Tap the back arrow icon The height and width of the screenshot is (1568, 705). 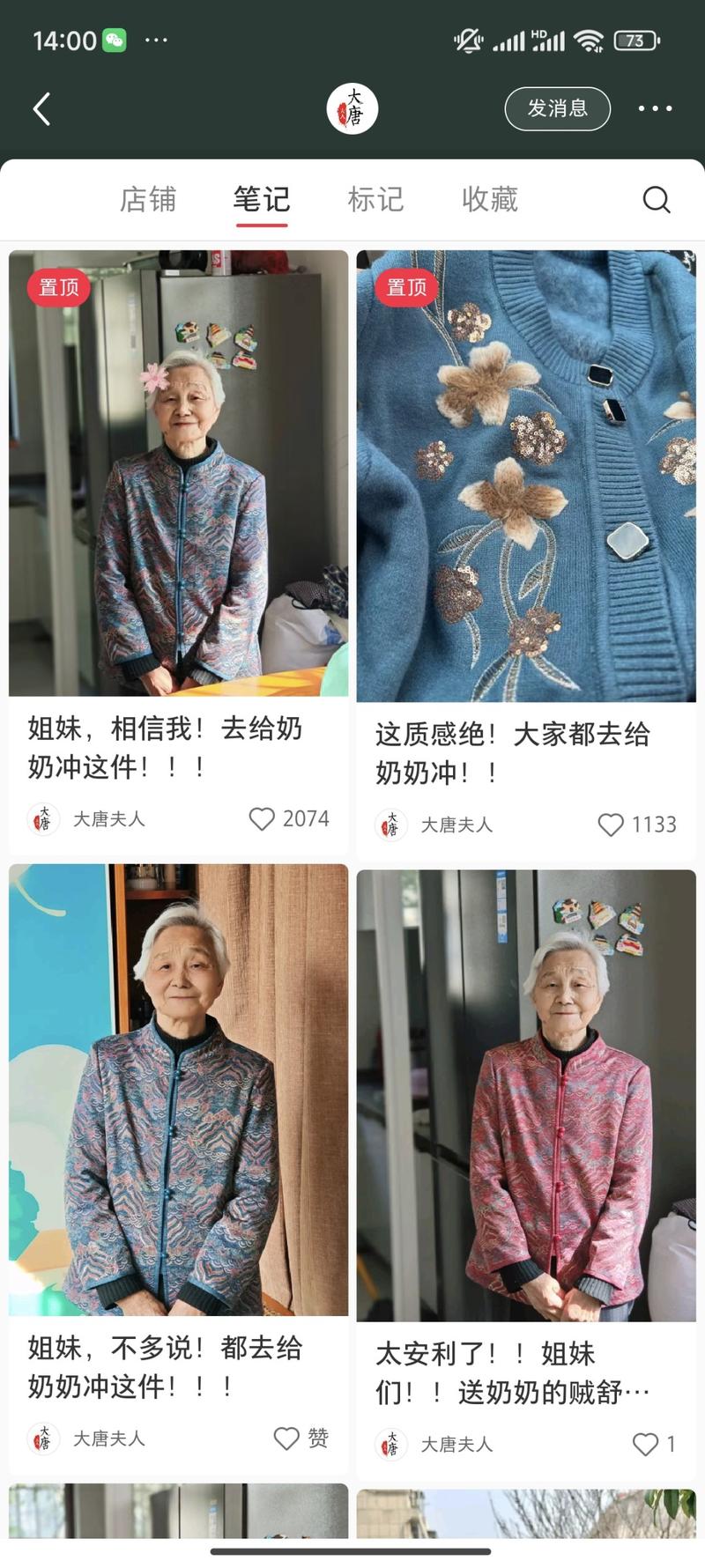point(39,107)
